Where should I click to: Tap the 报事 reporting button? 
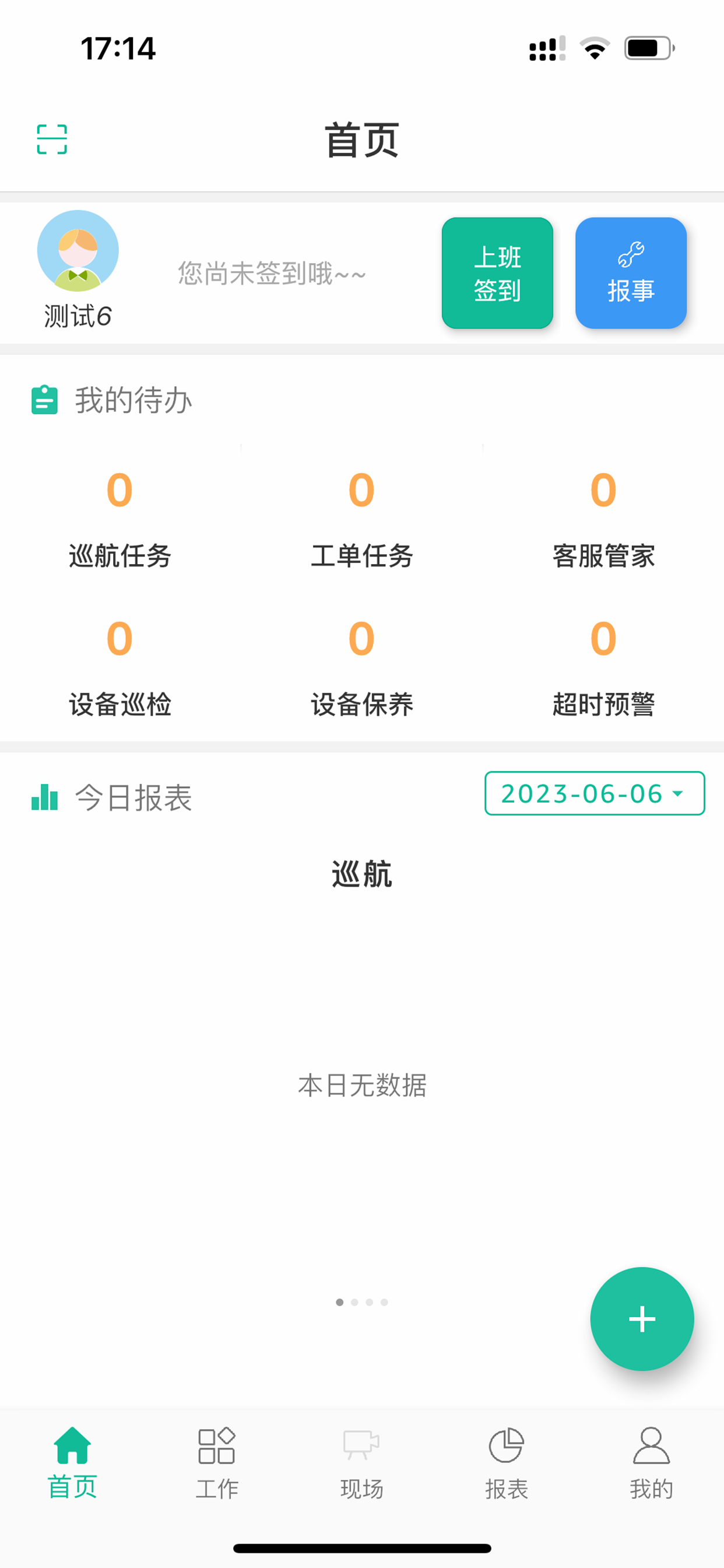[x=631, y=272]
